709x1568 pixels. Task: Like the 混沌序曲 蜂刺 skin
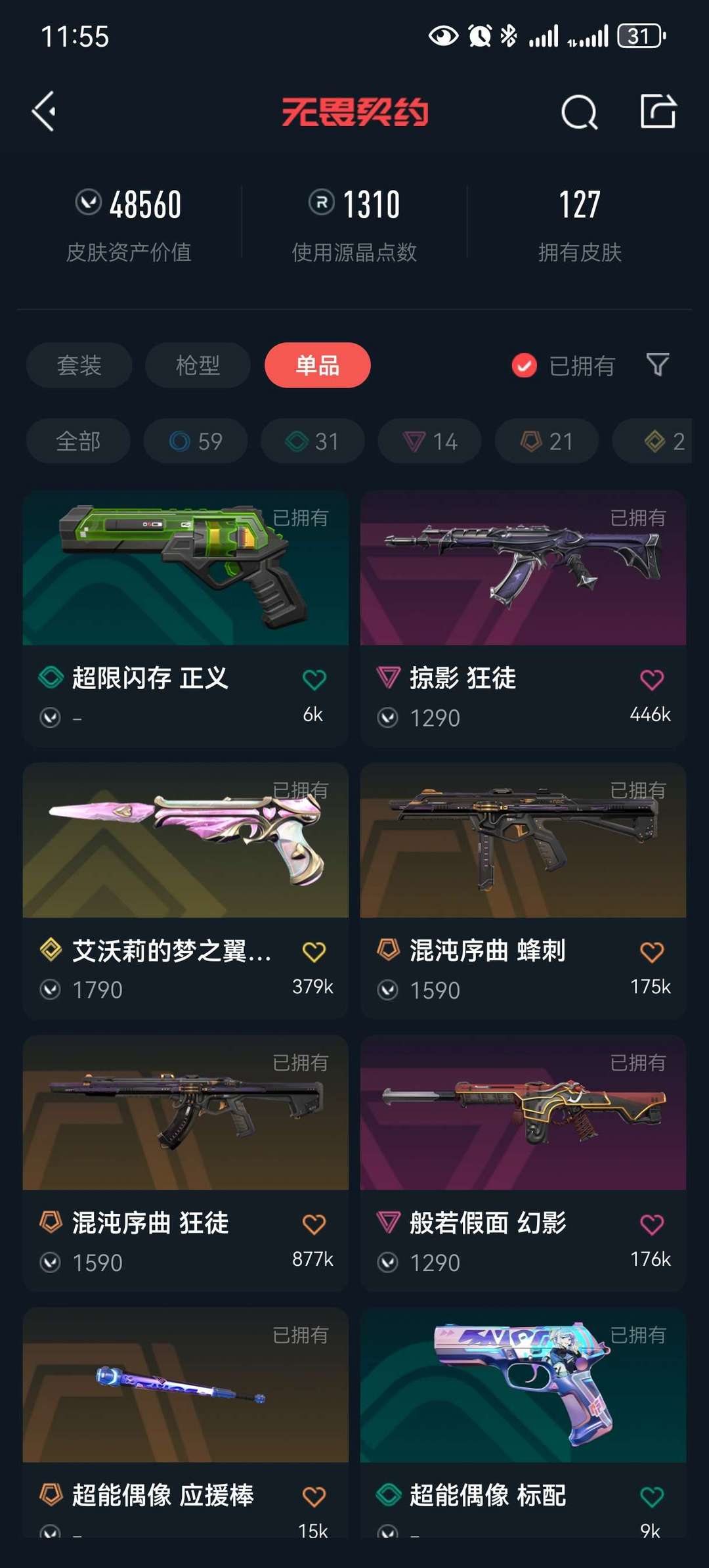tap(652, 952)
